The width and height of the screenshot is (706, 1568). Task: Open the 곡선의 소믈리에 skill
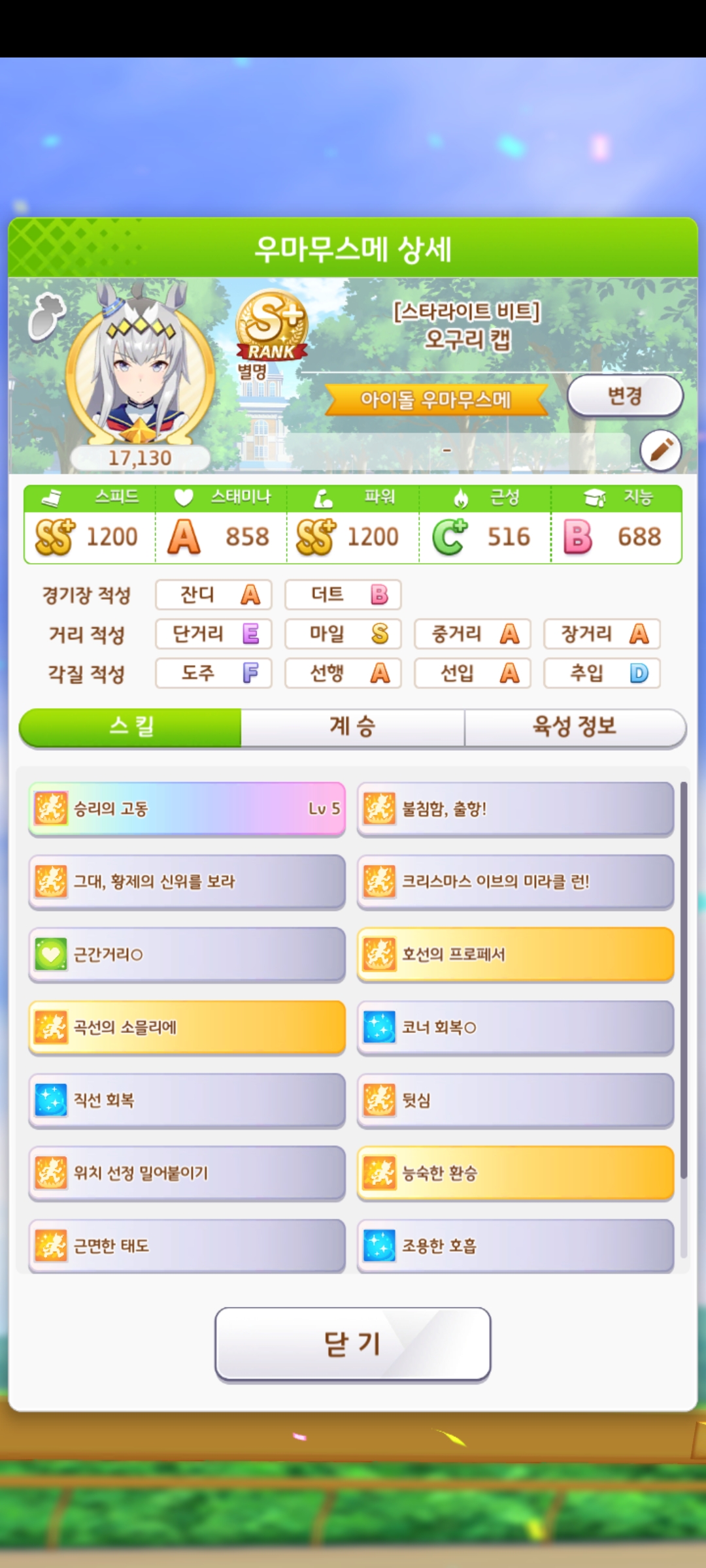pos(187,1027)
